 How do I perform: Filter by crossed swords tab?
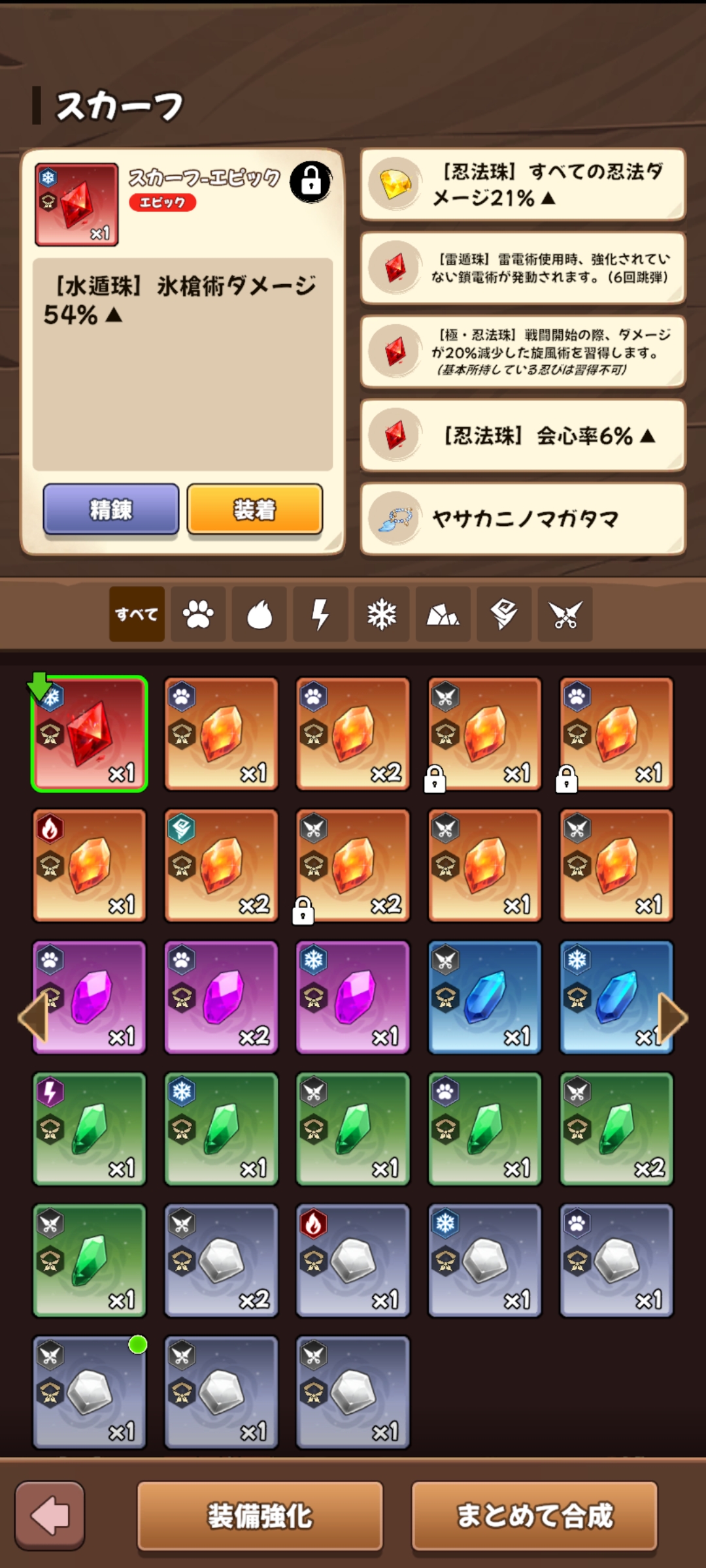(x=565, y=614)
